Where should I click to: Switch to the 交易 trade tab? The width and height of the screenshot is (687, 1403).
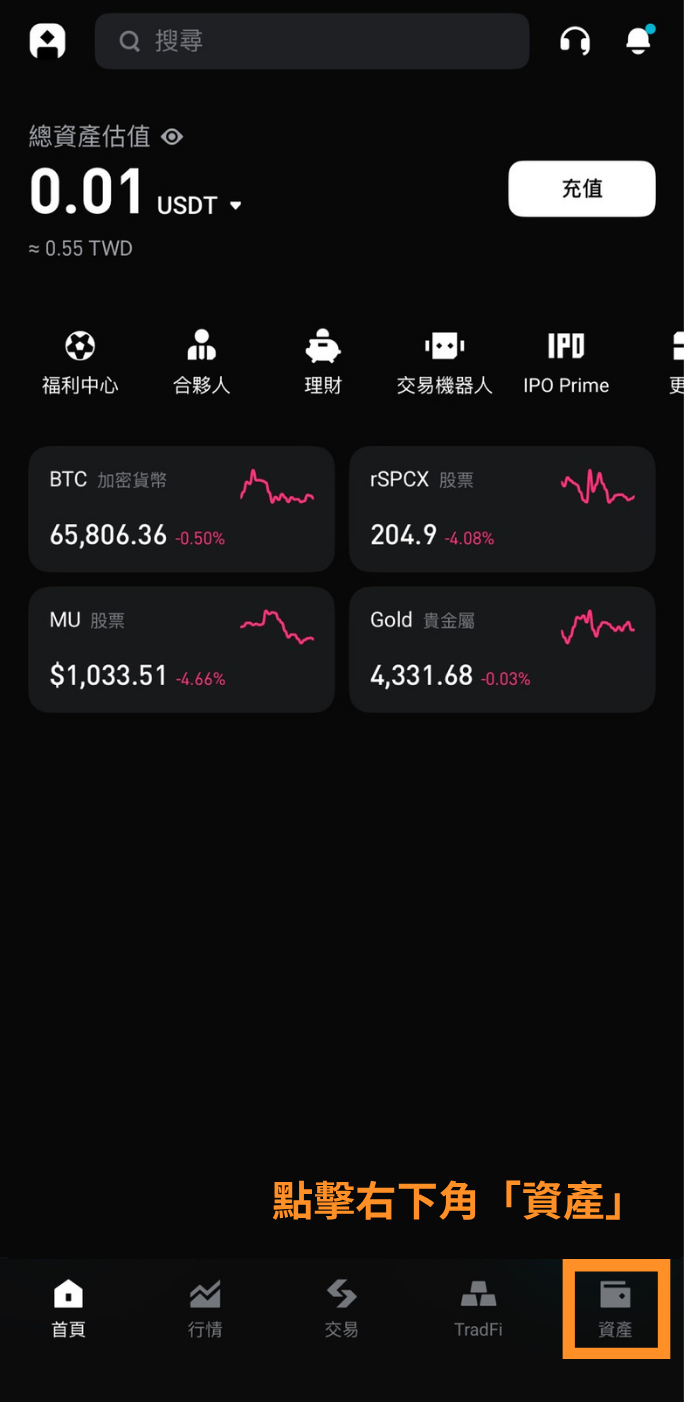(x=342, y=1309)
